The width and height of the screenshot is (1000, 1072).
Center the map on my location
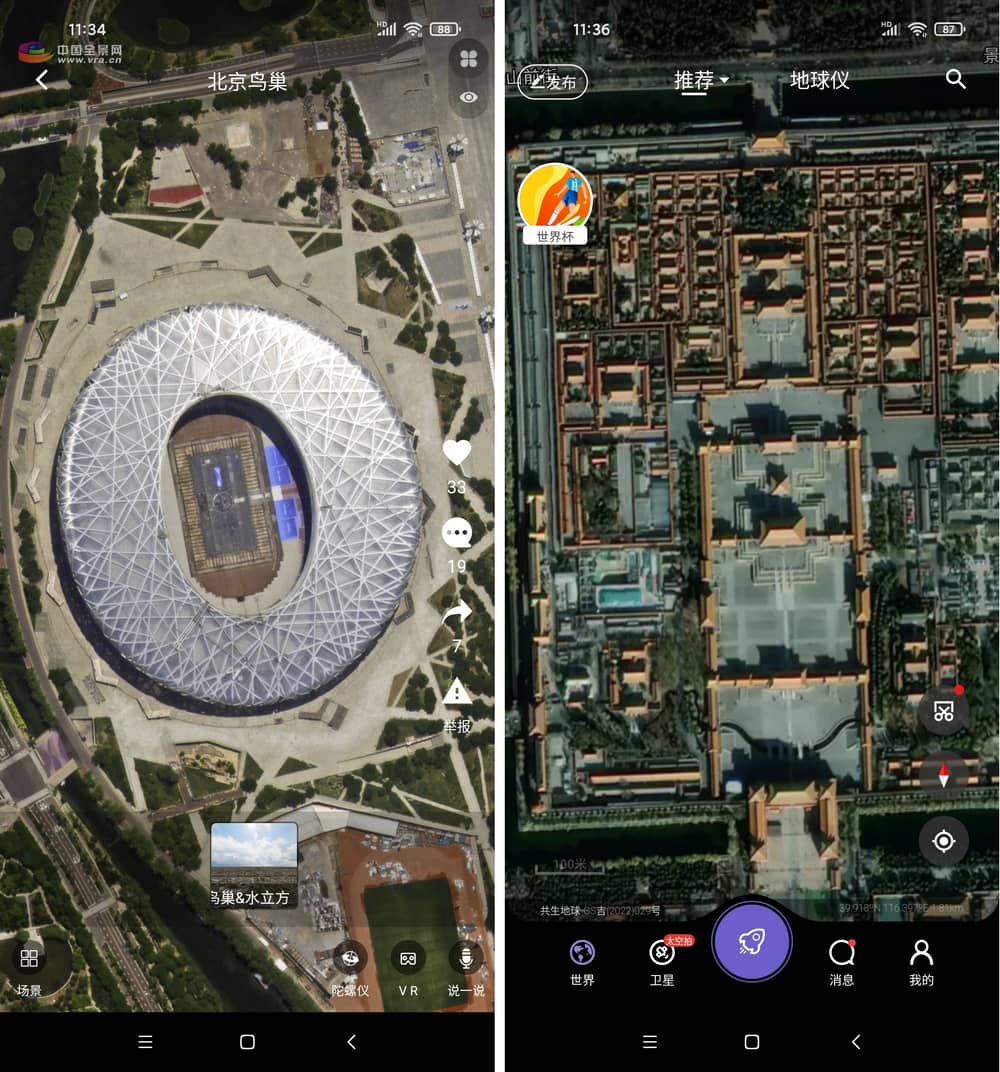tap(943, 841)
